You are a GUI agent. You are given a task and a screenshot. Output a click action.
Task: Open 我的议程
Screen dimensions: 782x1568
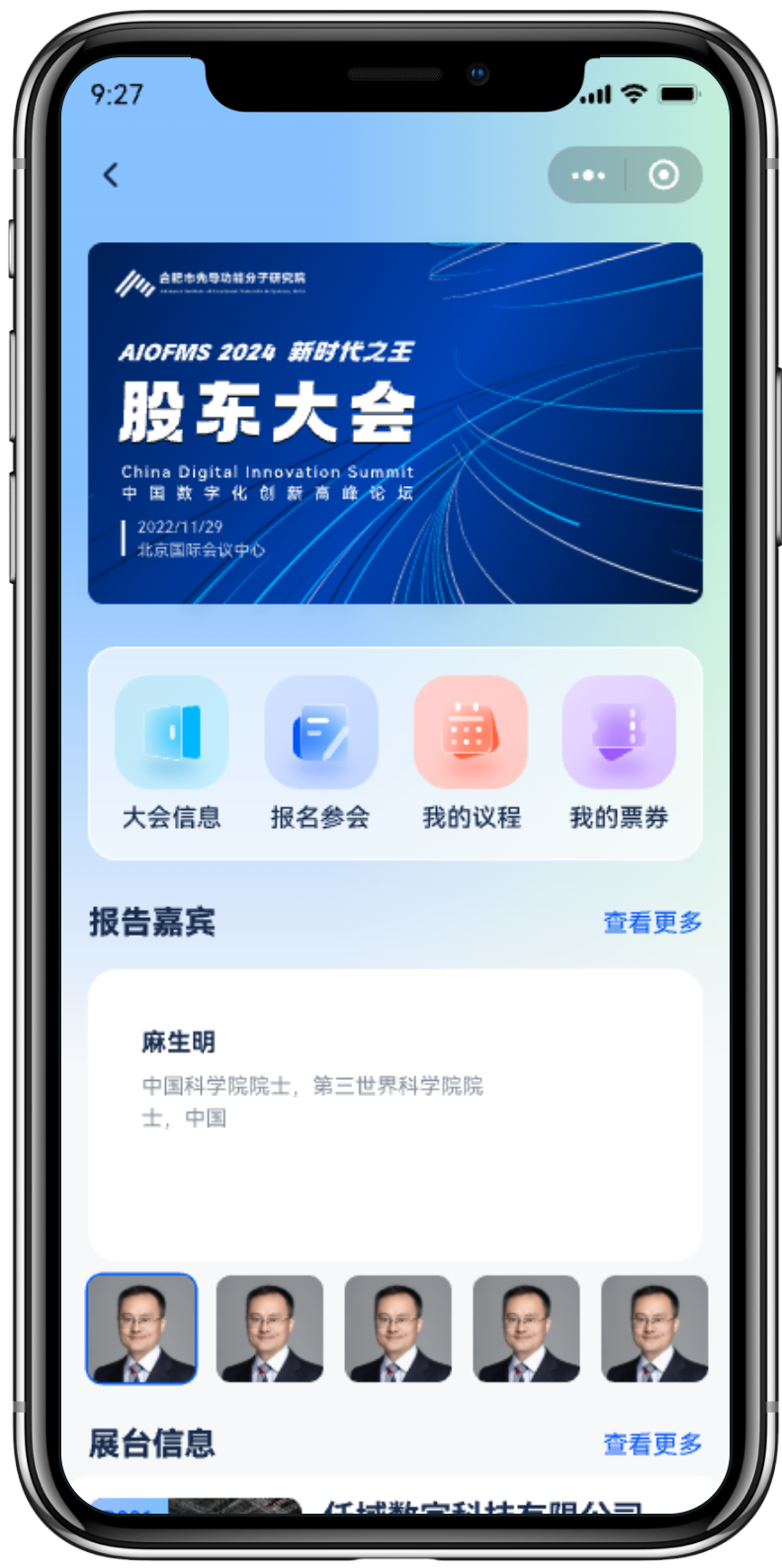pyautogui.click(x=471, y=753)
